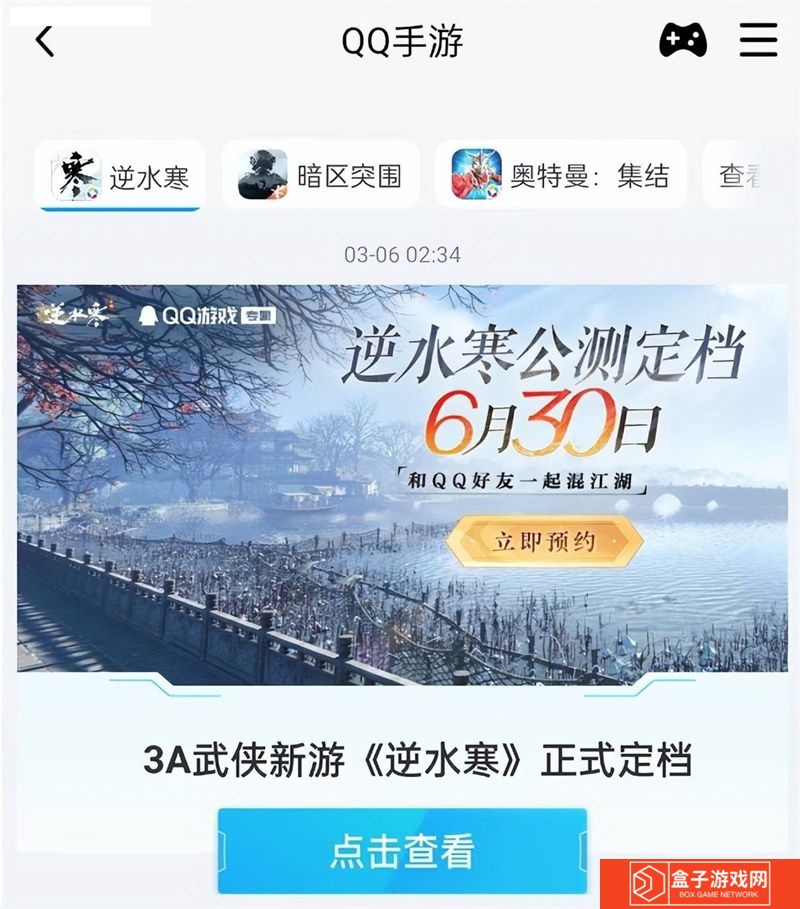This screenshot has width=800, height=909.
Task: Go back from QQ手游 page
Action: 45,41
